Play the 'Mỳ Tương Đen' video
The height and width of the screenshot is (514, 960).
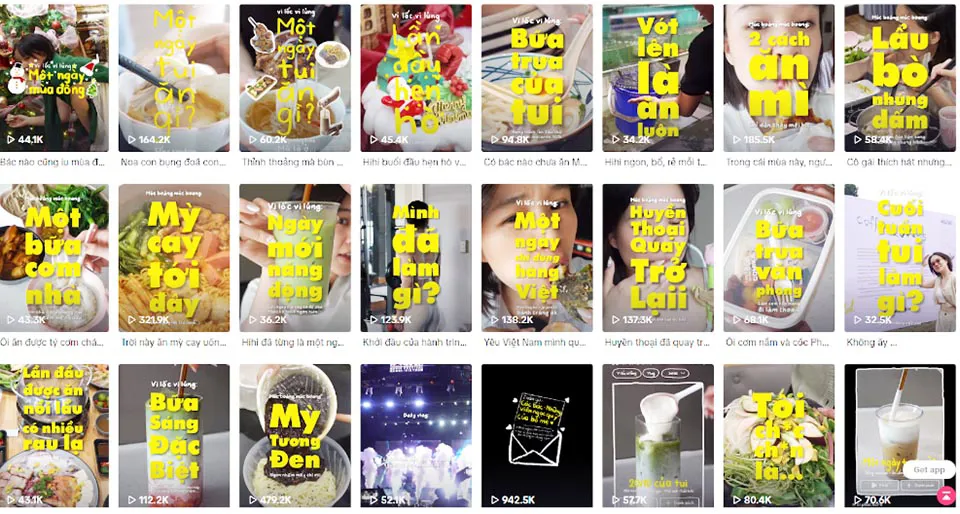click(295, 436)
